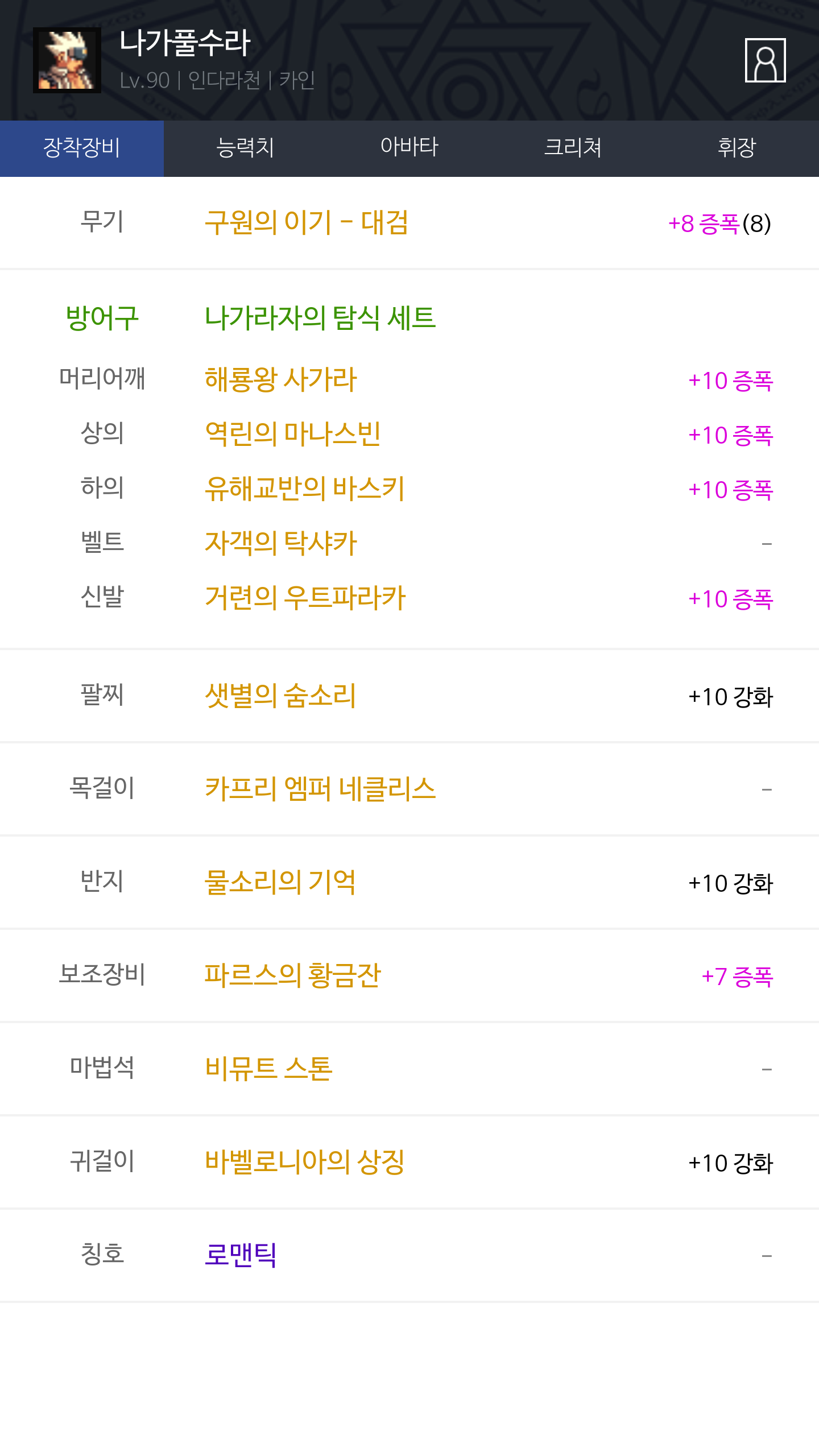Open magic stone 비뮤트 스톤
The height and width of the screenshot is (1456, 819).
(268, 1069)
